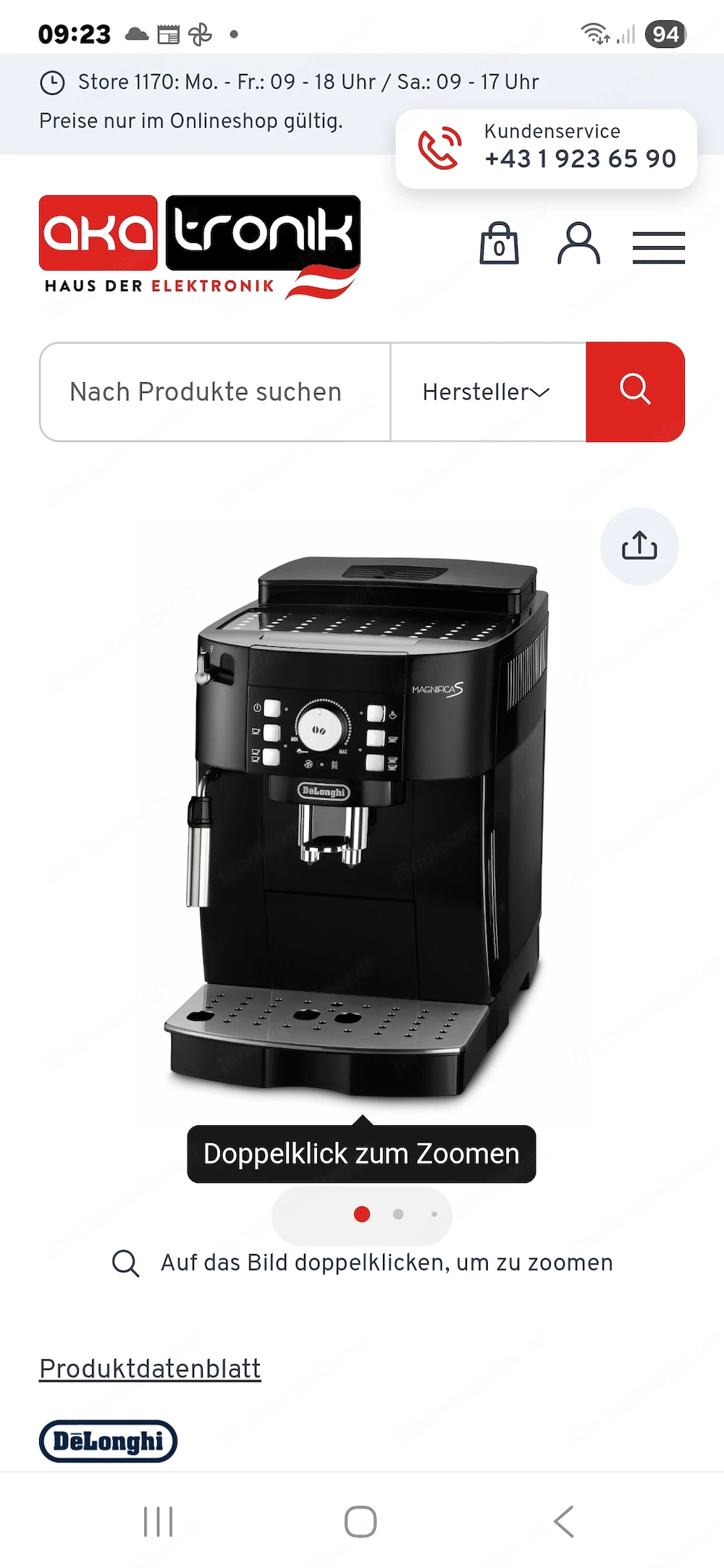The image size is (724, 1568).
Task: Tap the clock icon beside store hours
Action: click(x=51, y=82)
